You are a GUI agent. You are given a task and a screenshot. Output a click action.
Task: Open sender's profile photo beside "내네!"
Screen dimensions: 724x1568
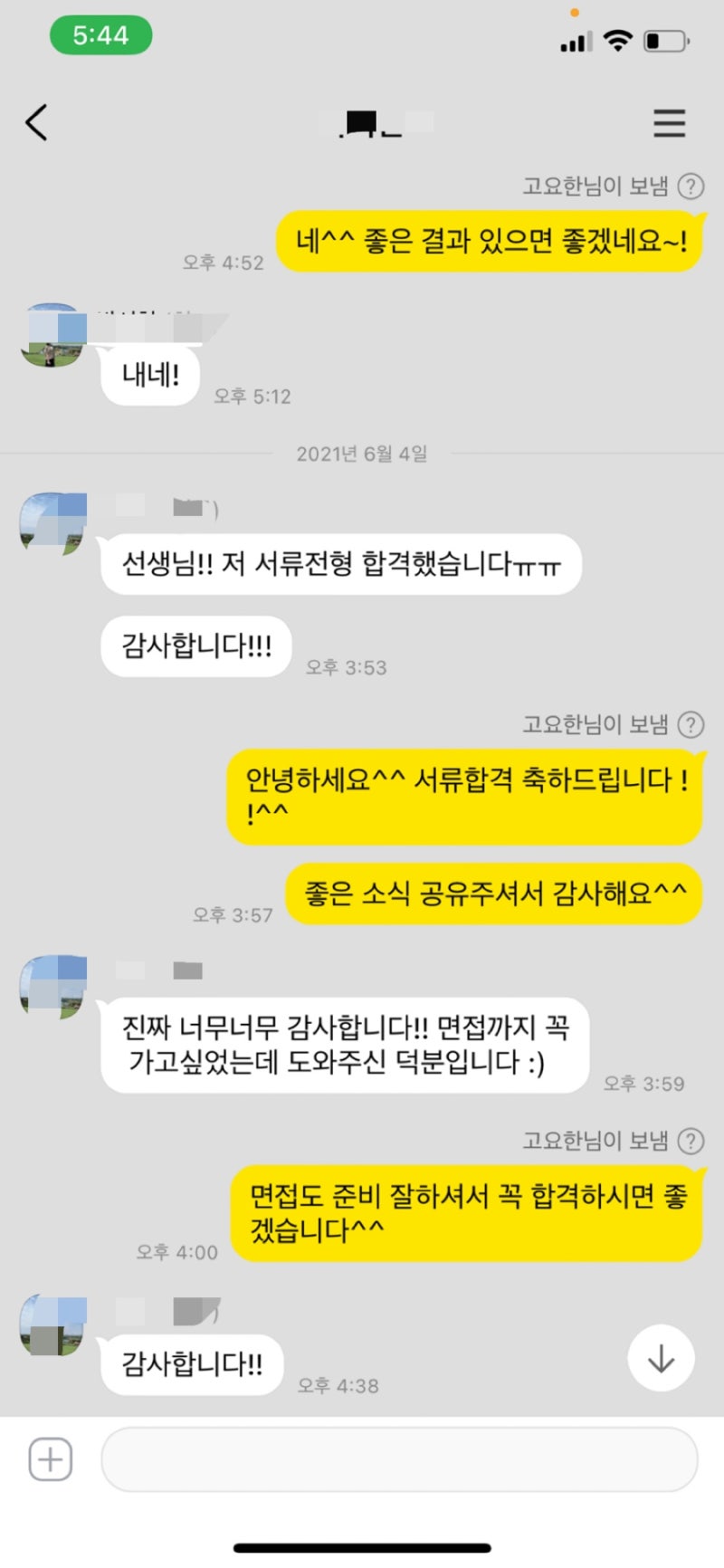click(x=52, y=337)
